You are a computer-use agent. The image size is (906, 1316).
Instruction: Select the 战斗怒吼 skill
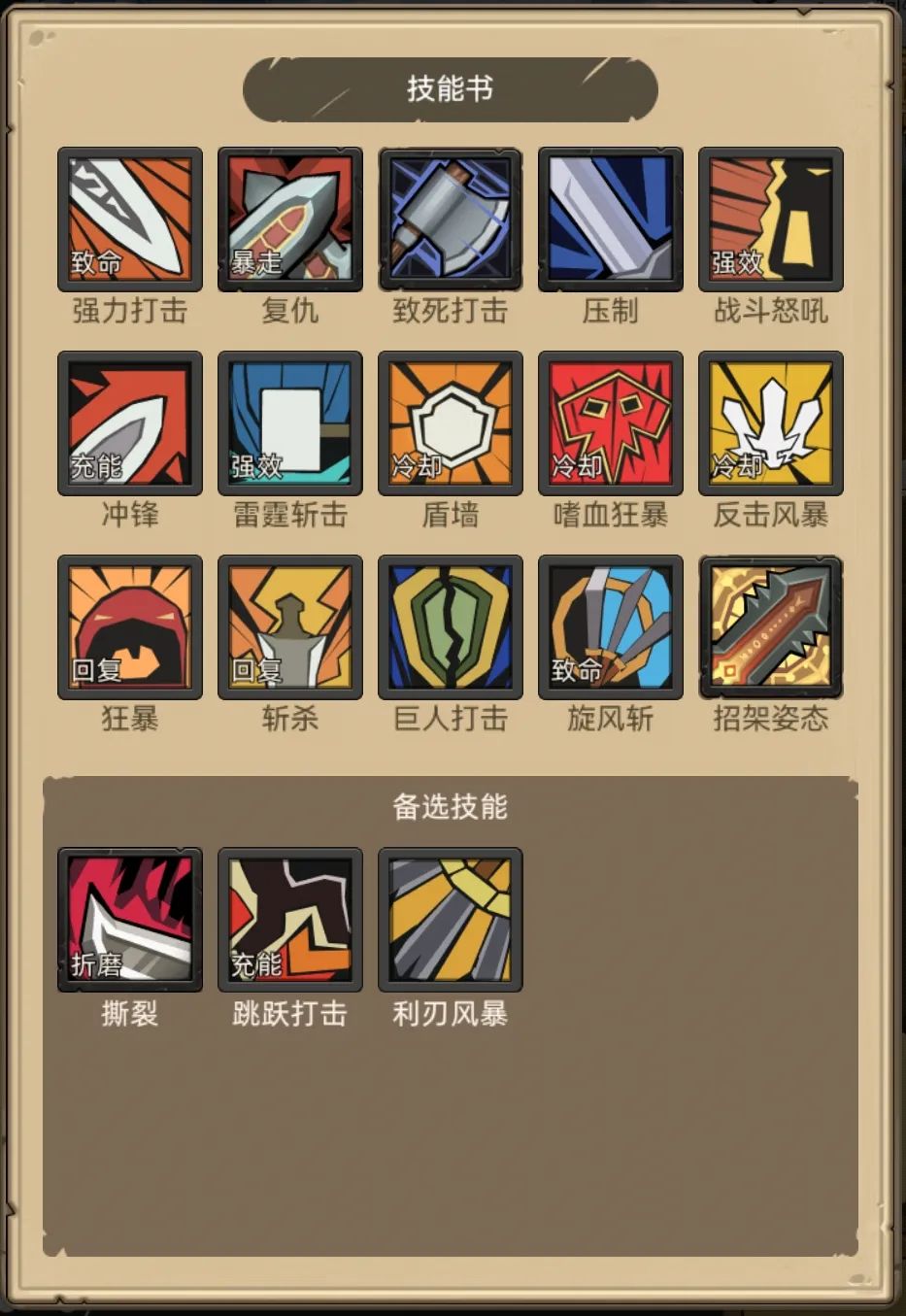(x=771, y=219)
